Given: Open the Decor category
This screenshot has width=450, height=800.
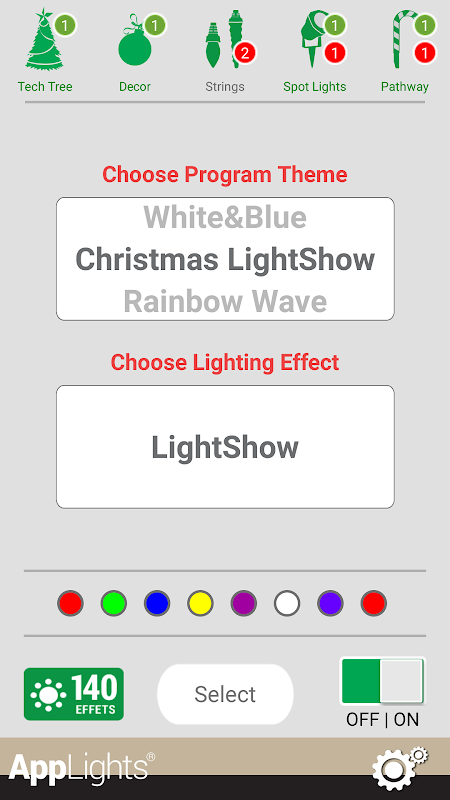Looking at the screenshot, I should point(135,50).
